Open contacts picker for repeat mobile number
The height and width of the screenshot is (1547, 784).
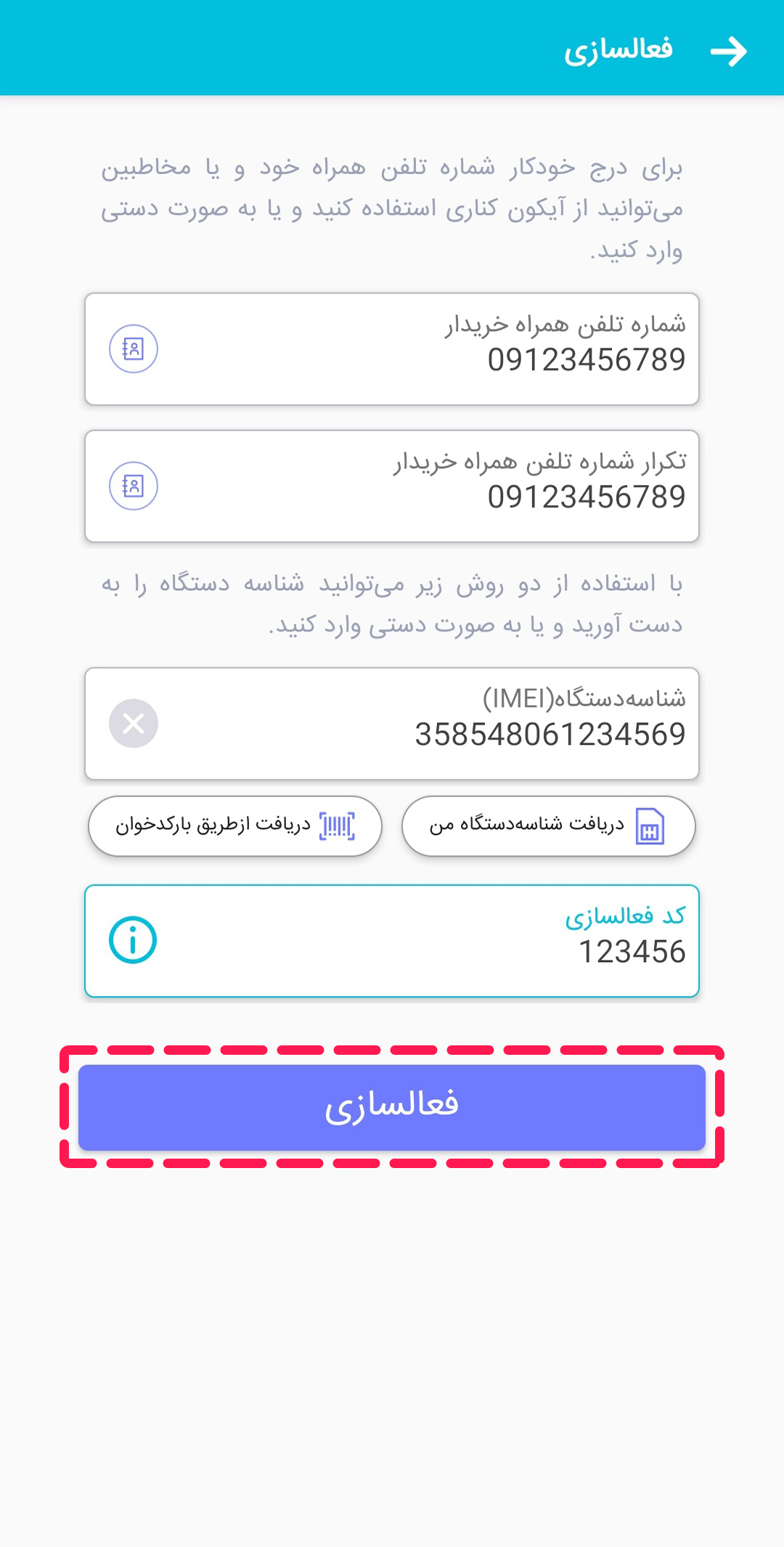(134, 486)
